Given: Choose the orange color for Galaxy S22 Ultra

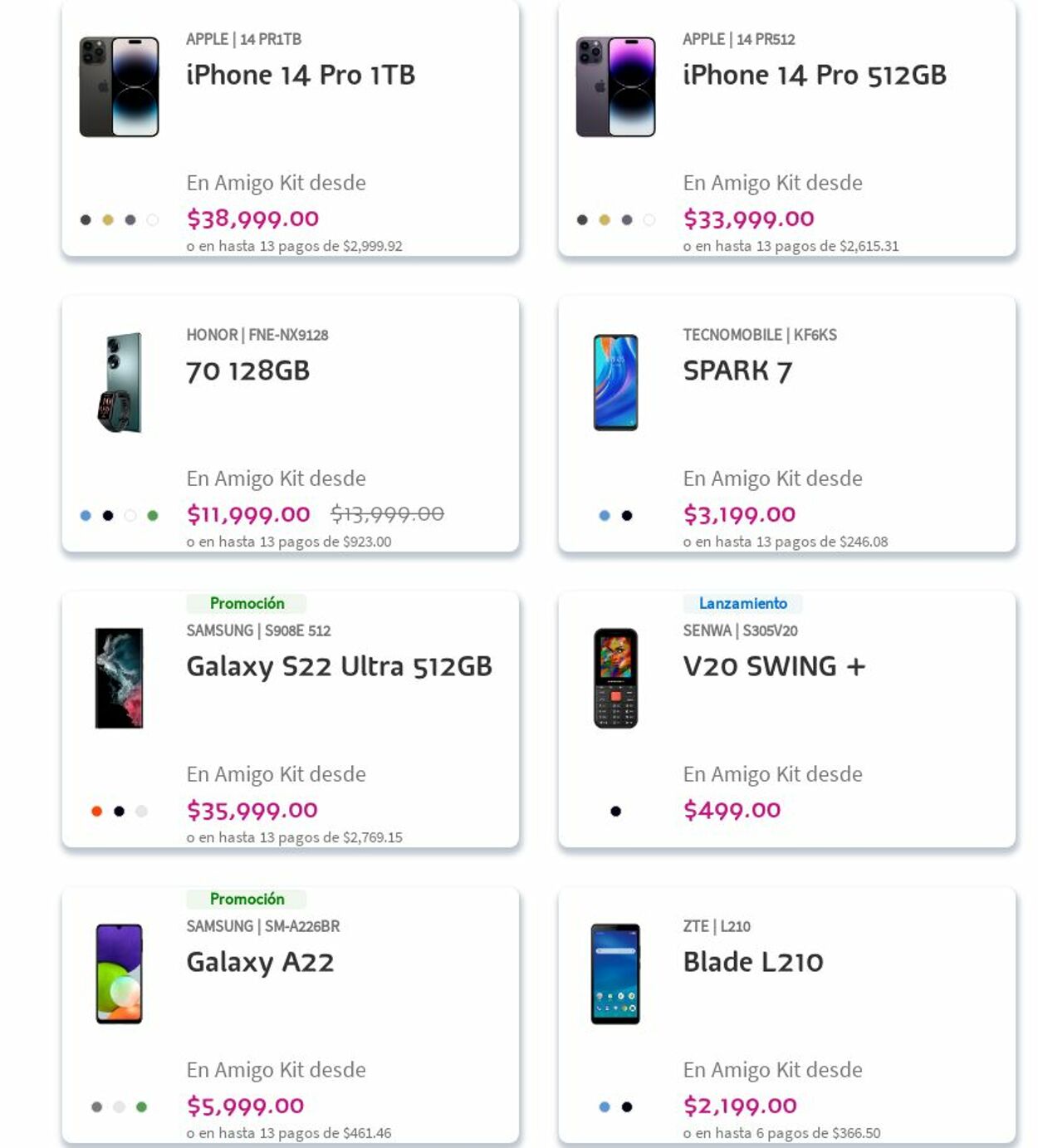Looking at the screenshot, I should click(96, 812).
